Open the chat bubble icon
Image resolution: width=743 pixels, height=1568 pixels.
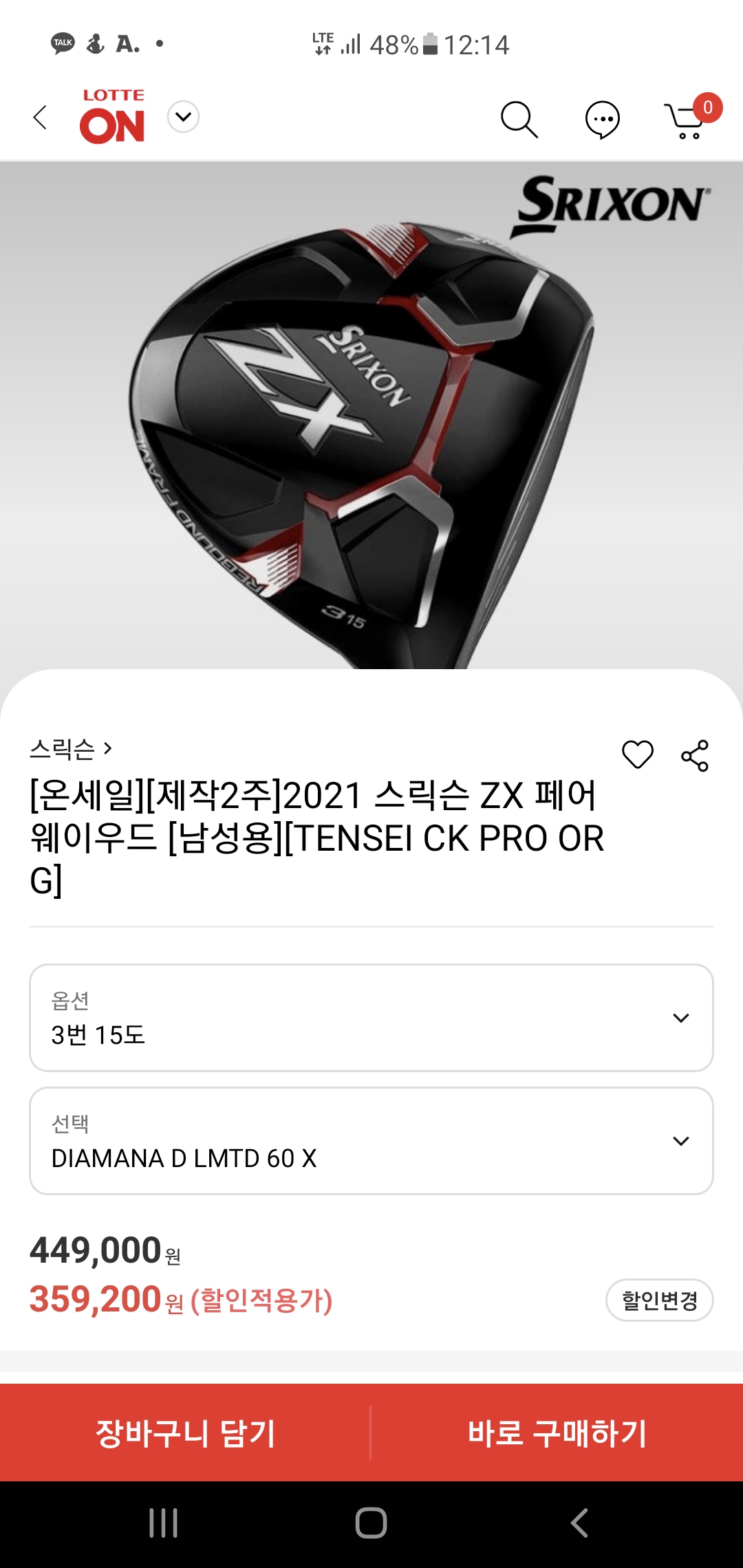pyautogui.click(x=602, y=120)
